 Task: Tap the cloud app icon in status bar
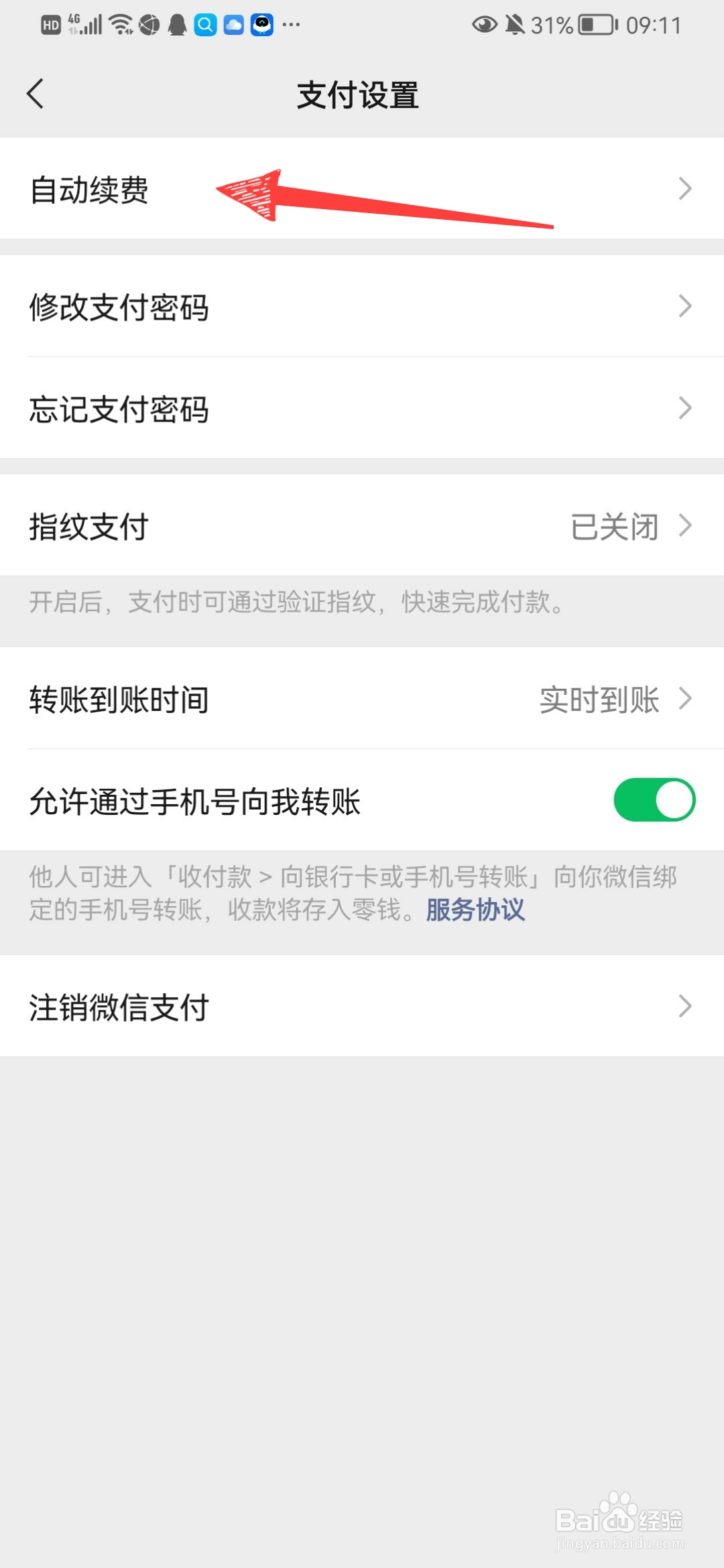tap(233, 25)
